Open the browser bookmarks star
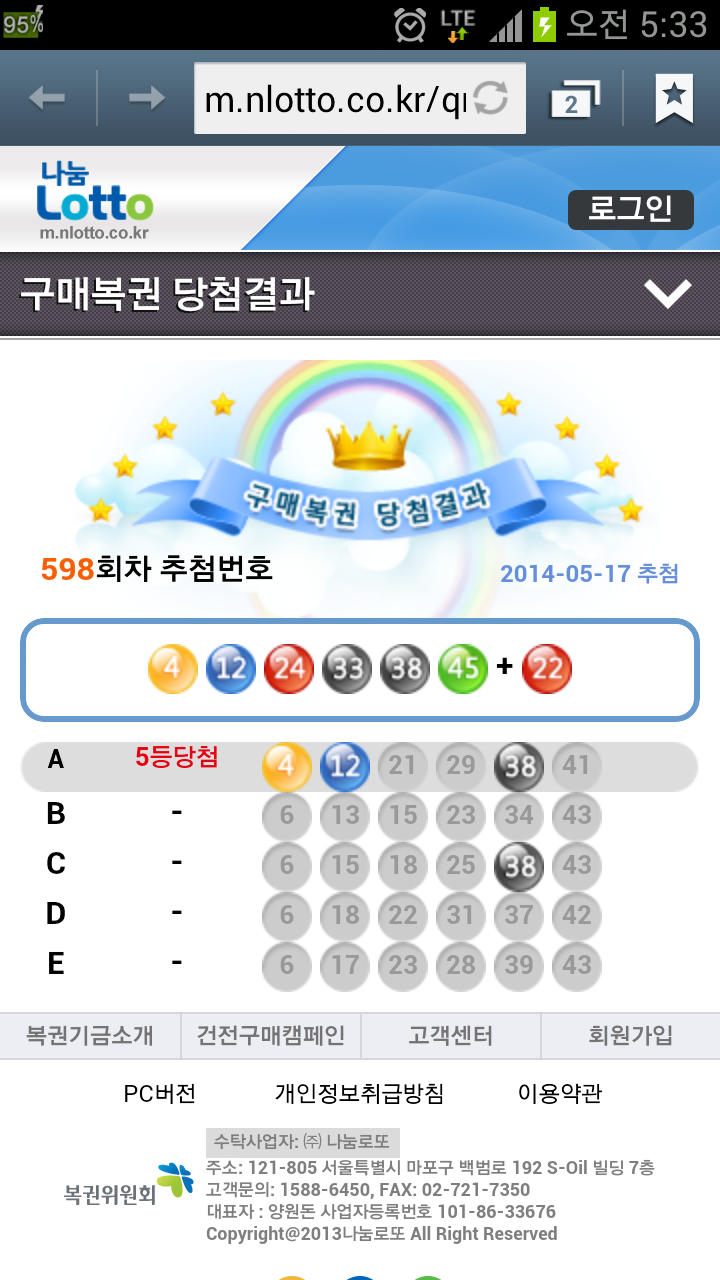The width and height of the screenshot is (720, 1280). pos(674,98)
